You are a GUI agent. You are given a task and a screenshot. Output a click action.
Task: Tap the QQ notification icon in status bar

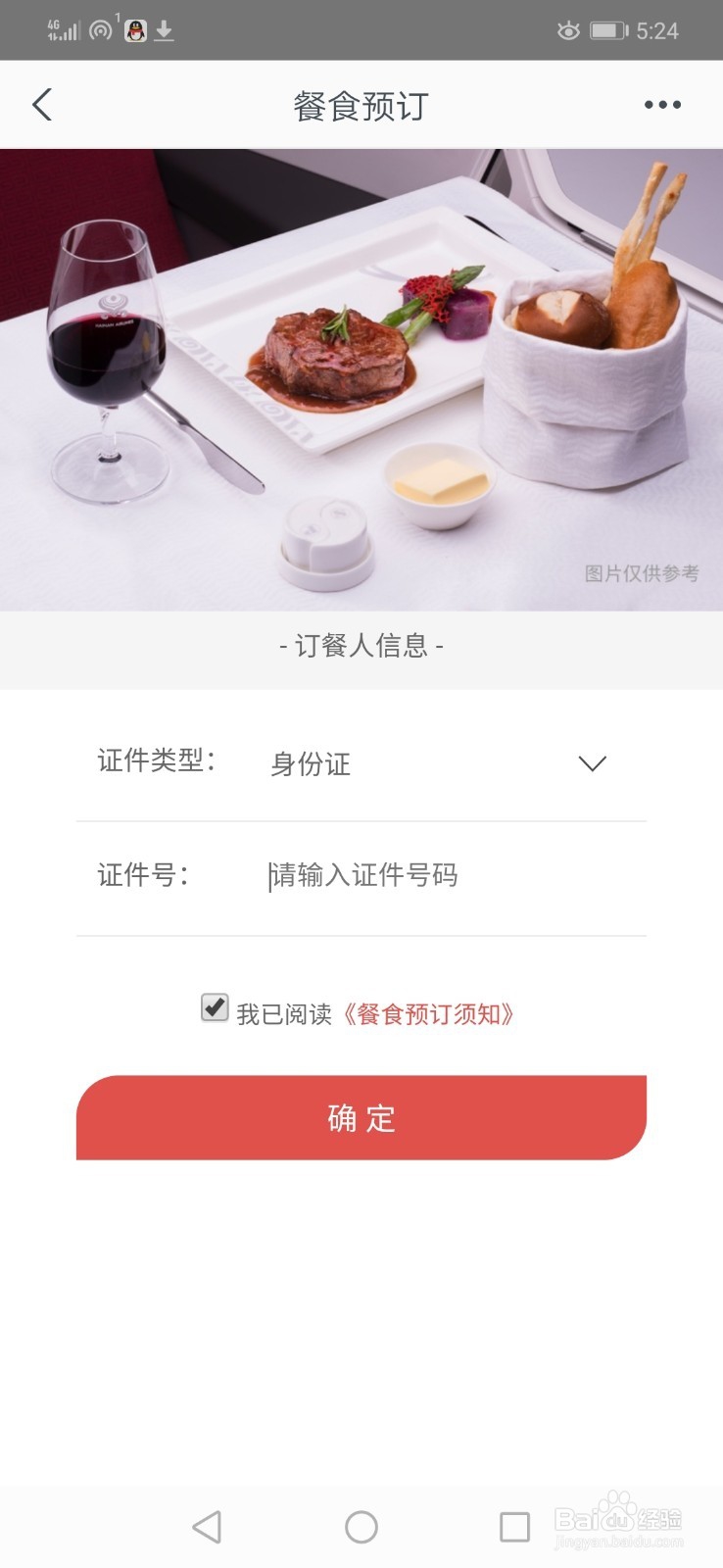click(x=134, y=29)
